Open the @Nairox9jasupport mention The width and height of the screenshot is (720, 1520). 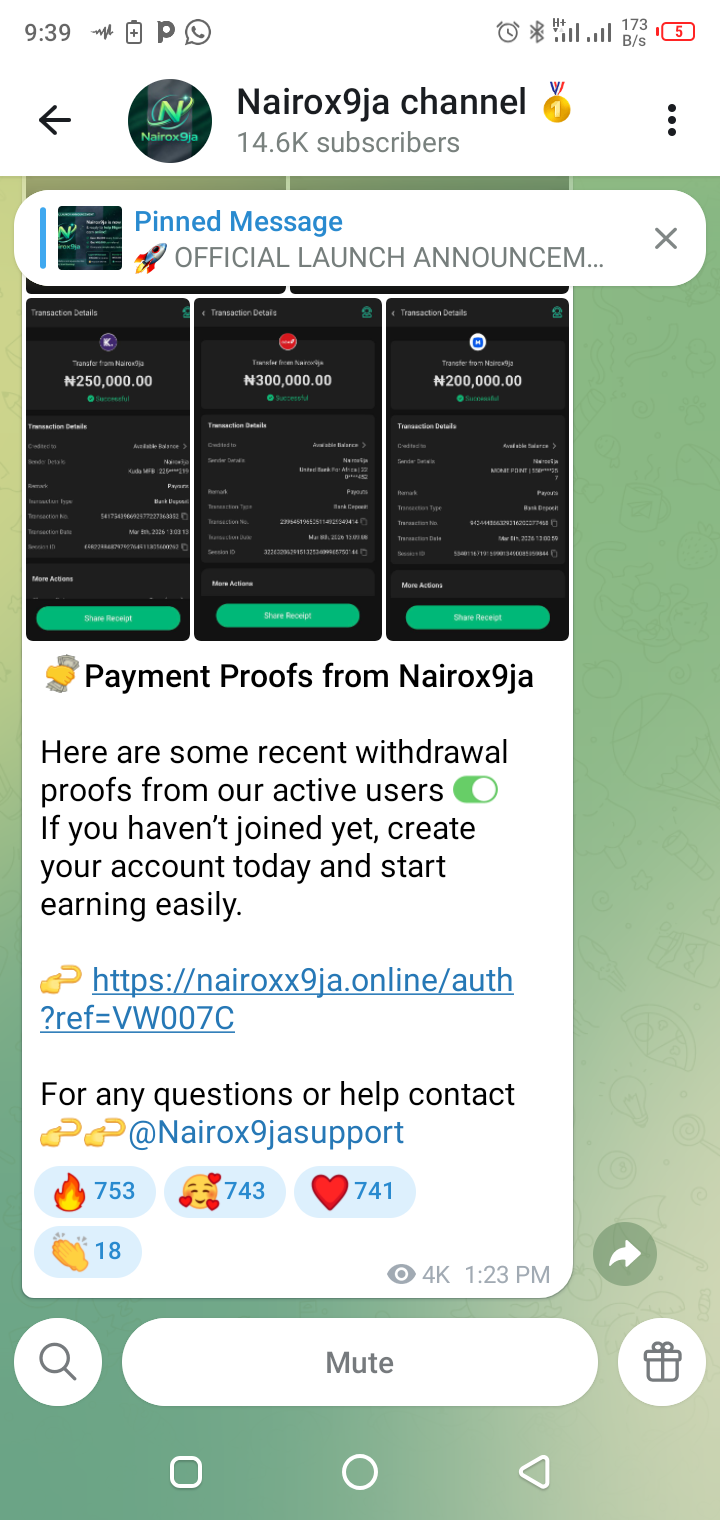(266, 1132)
